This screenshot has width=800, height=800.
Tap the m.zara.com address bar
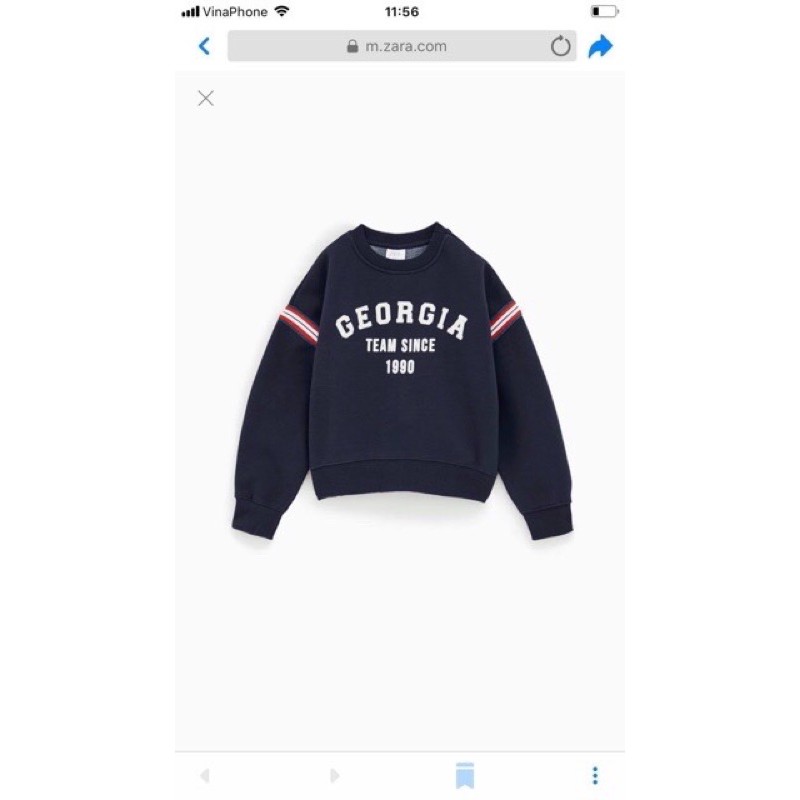[x=395, y=46]
